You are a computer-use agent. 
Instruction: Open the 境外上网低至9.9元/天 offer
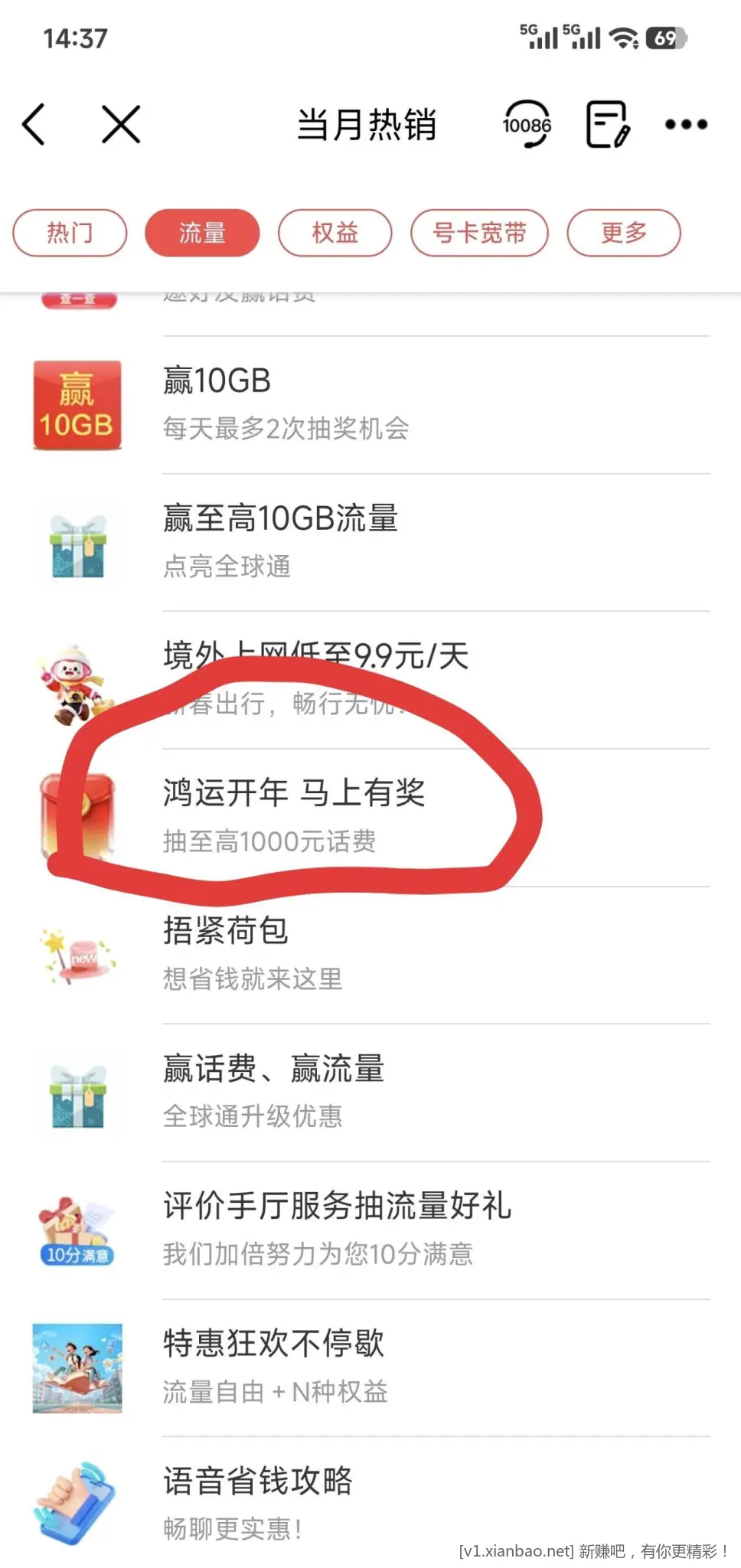pos(315,655)
